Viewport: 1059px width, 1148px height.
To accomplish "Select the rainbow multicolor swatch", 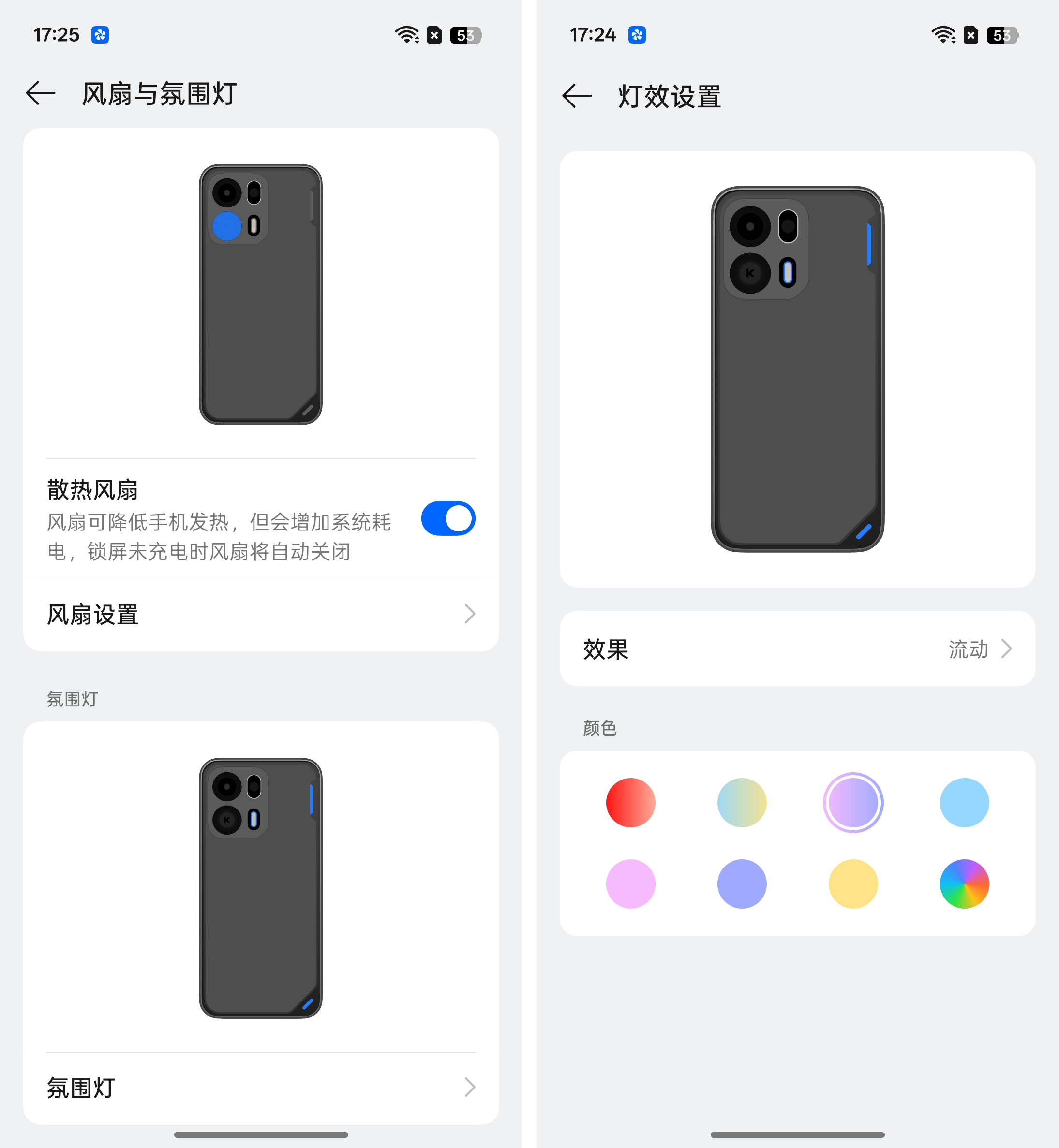I will [964, 883].
